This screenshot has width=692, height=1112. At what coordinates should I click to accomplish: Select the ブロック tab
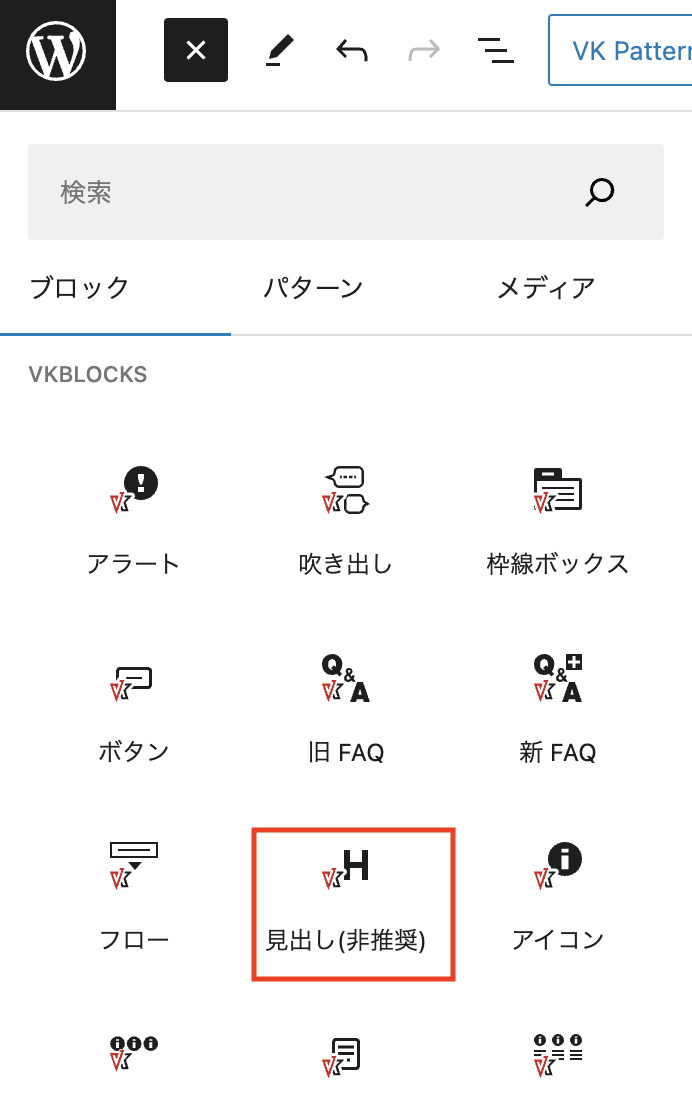[x=80, y=289]
